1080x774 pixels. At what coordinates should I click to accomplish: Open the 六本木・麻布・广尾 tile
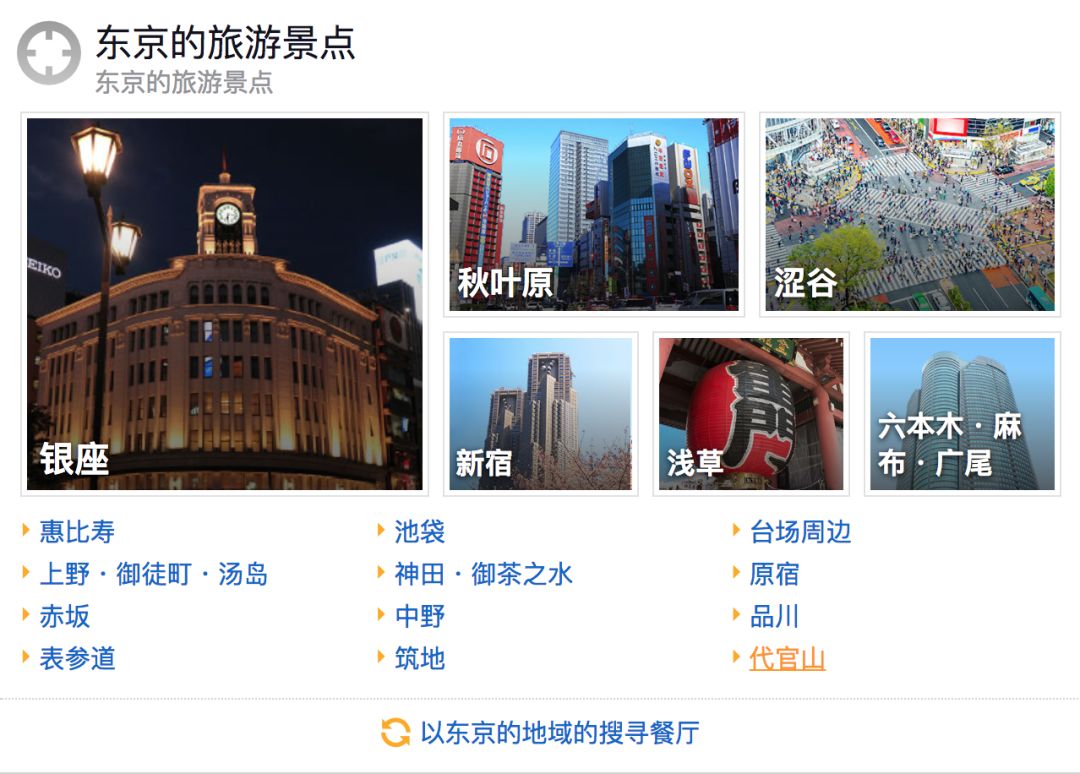pos(962,414)
